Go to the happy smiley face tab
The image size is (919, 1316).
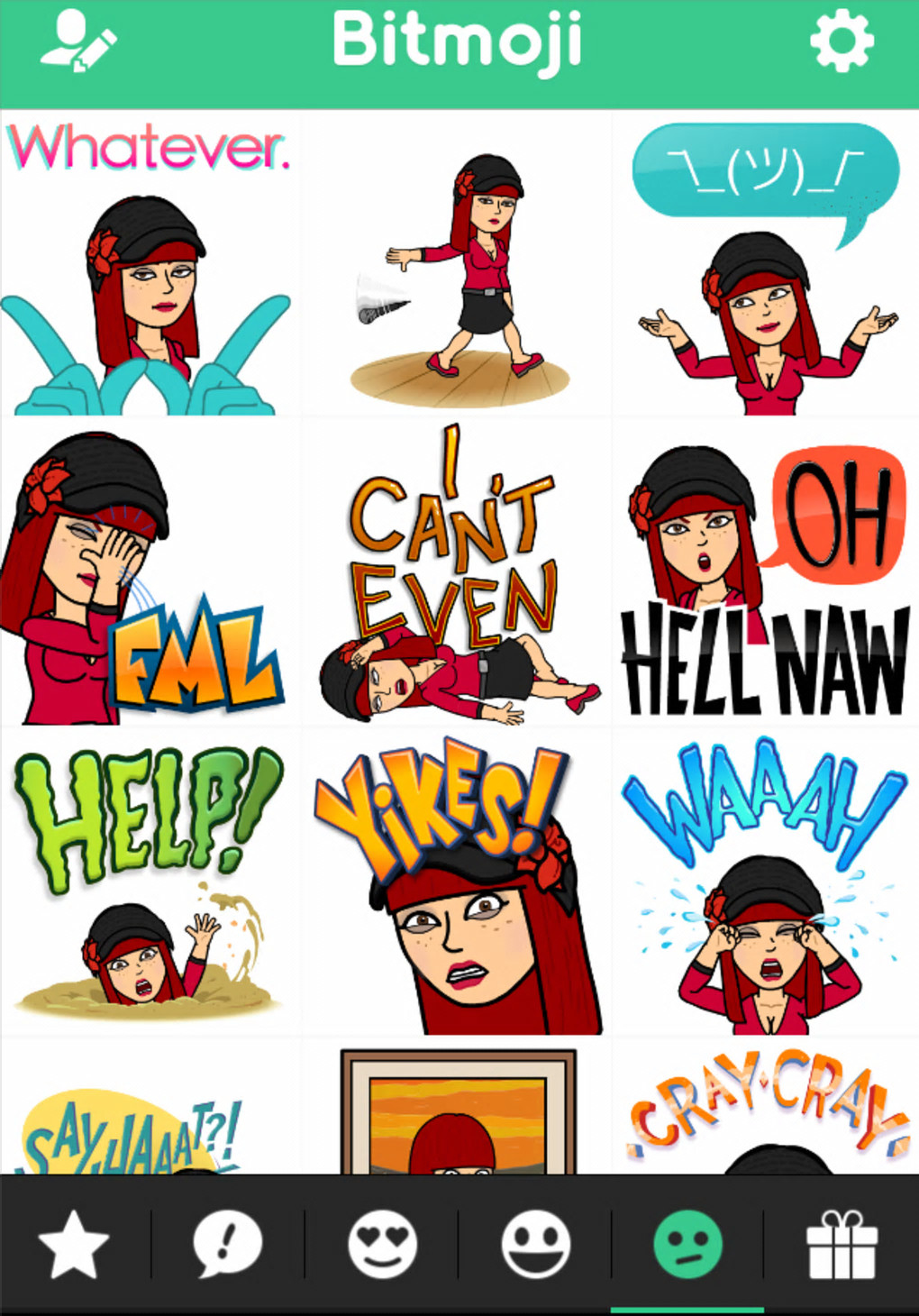pos(535,1245)
